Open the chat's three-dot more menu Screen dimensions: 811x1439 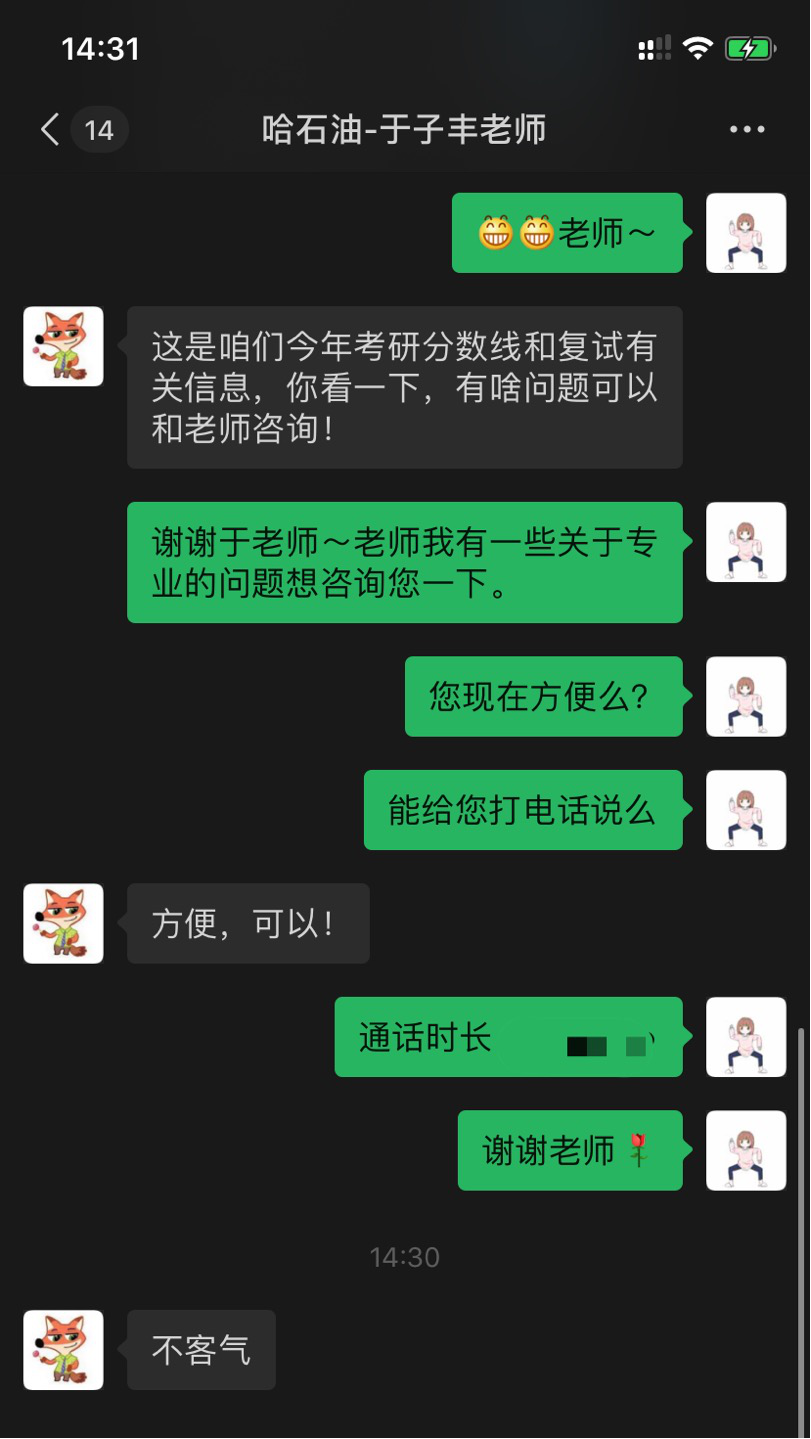(x=746, y=129)
